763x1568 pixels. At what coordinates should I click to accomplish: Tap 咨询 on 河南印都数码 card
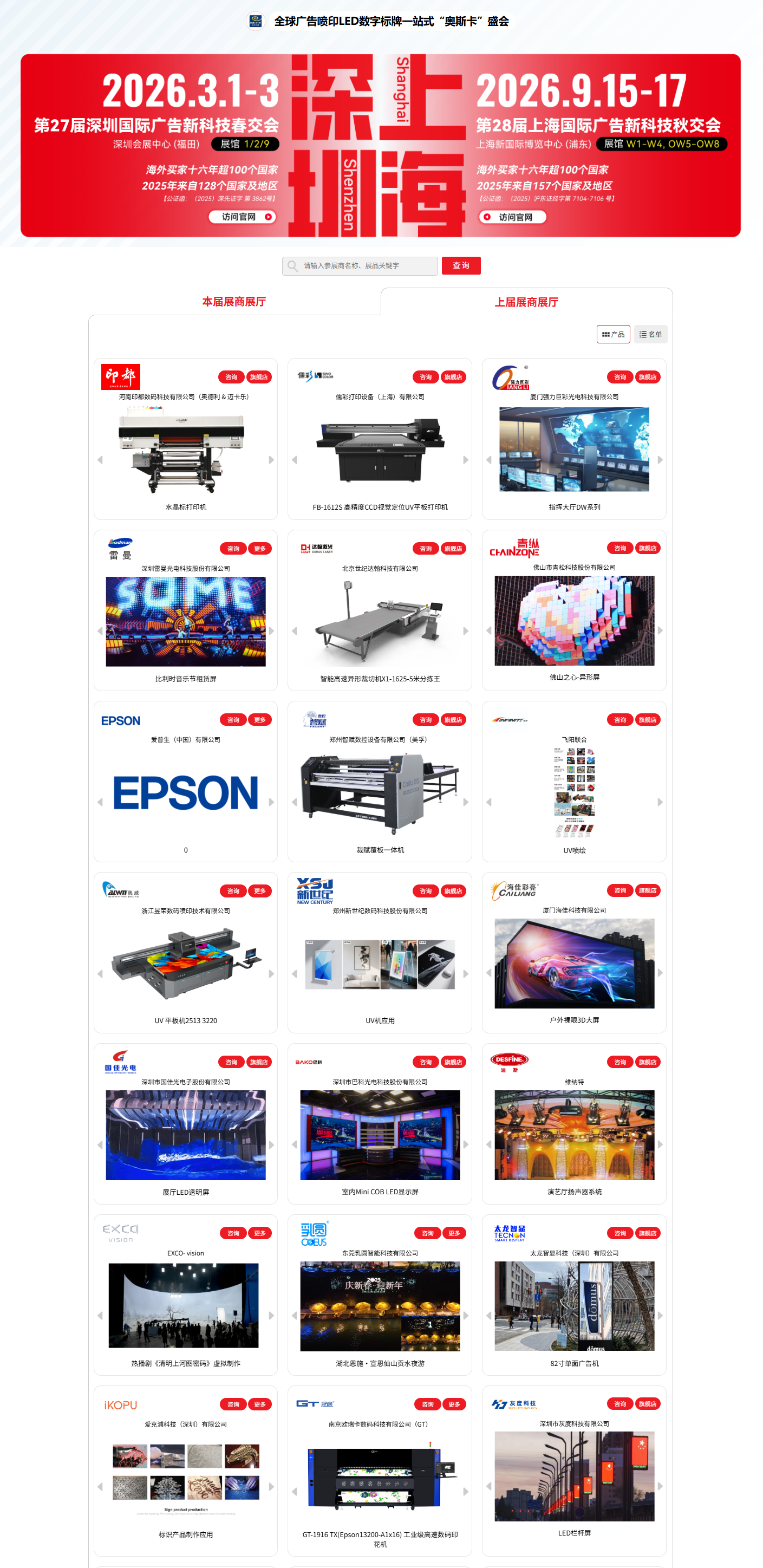tap(231, 377)
